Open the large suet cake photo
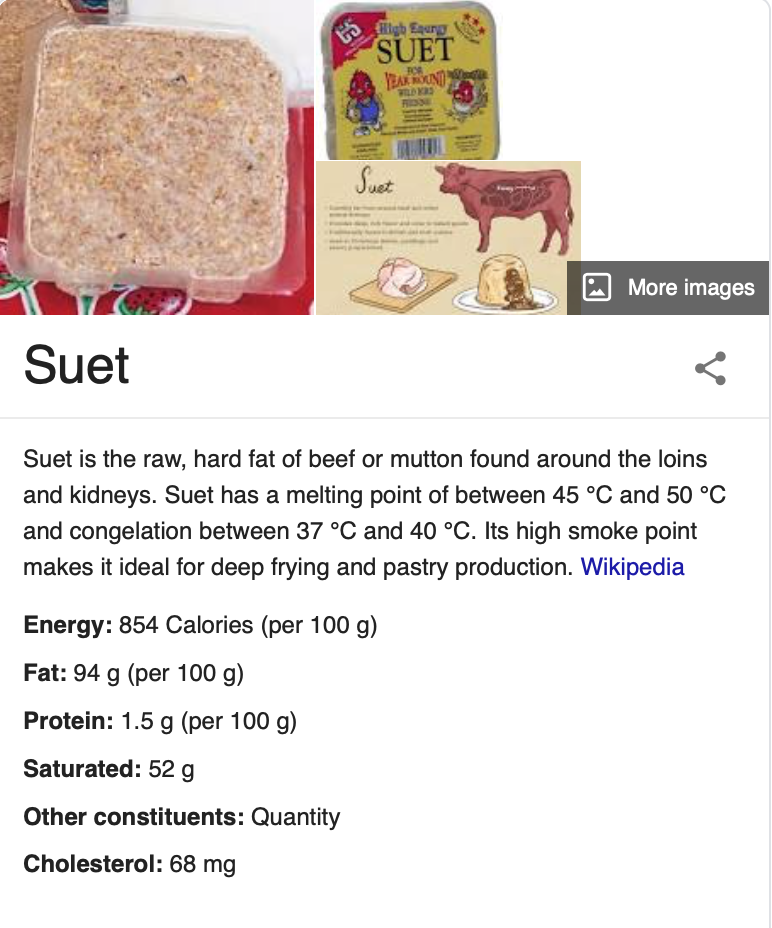772x928 pixels. click(157, 158)
